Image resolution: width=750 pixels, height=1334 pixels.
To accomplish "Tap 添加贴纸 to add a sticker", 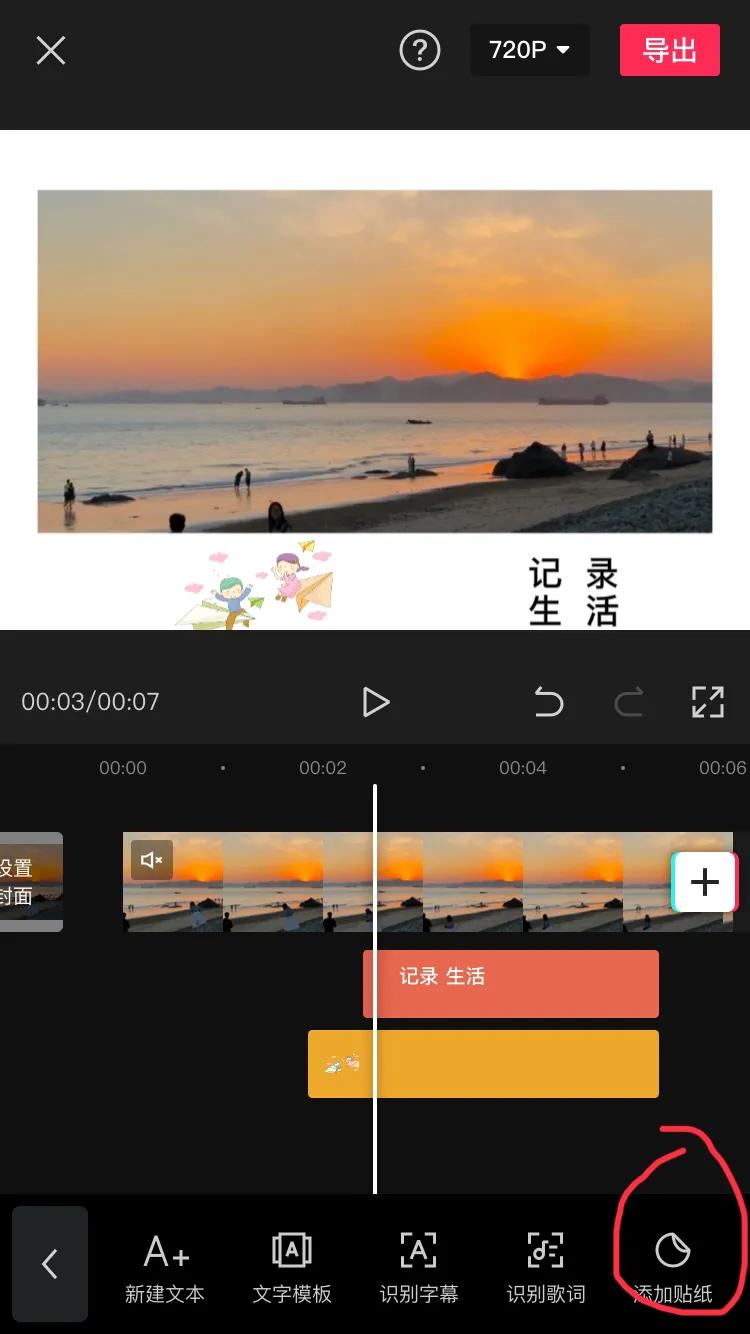I will pos(673,1268).
